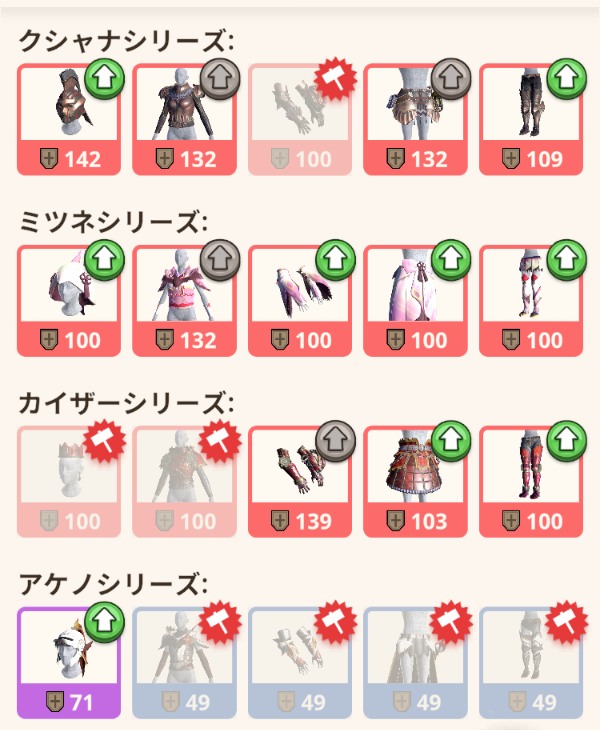Open the ミツネ helm tile
The image size is (600, 730).
click(x=69, y=301)
